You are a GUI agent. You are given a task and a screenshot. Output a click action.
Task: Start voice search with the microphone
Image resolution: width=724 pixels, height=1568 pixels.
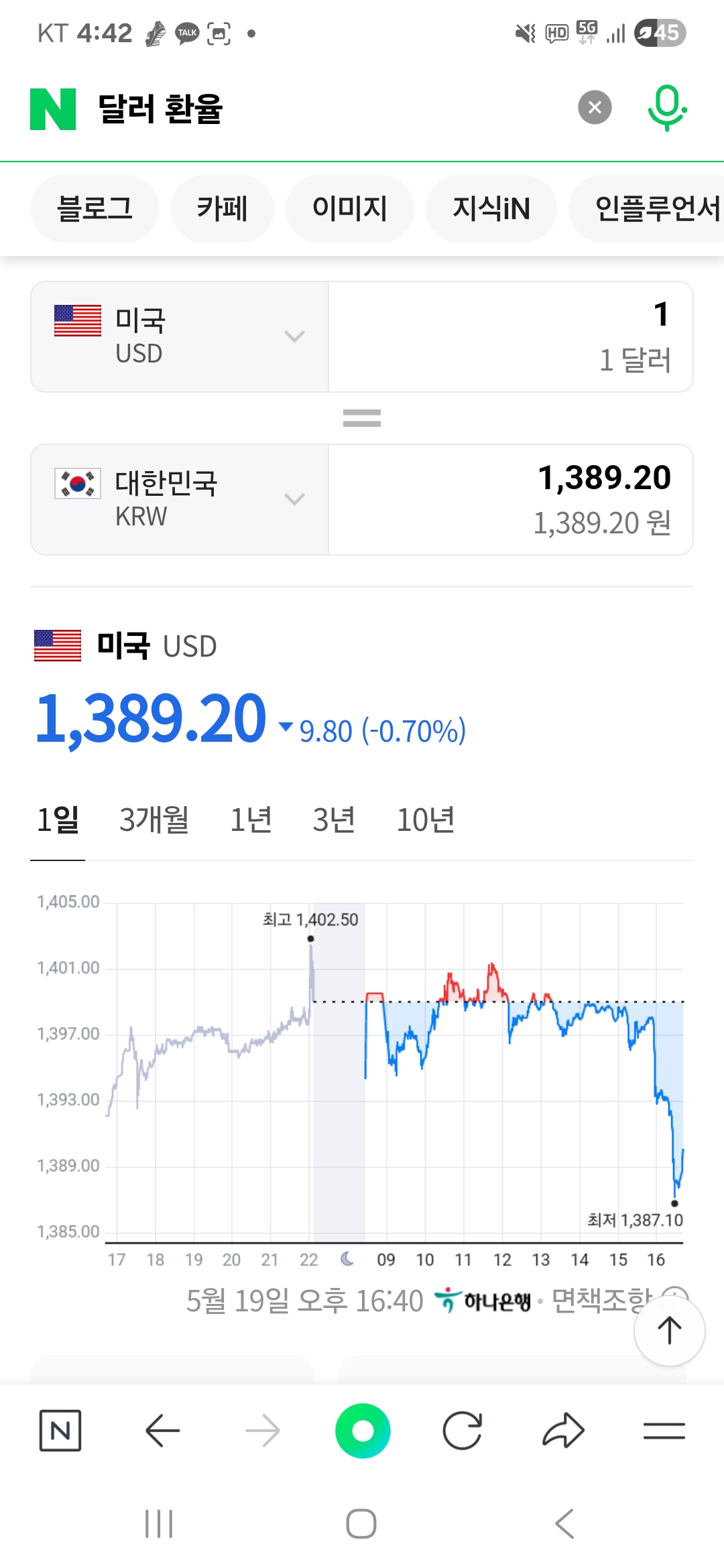[667, 107]
